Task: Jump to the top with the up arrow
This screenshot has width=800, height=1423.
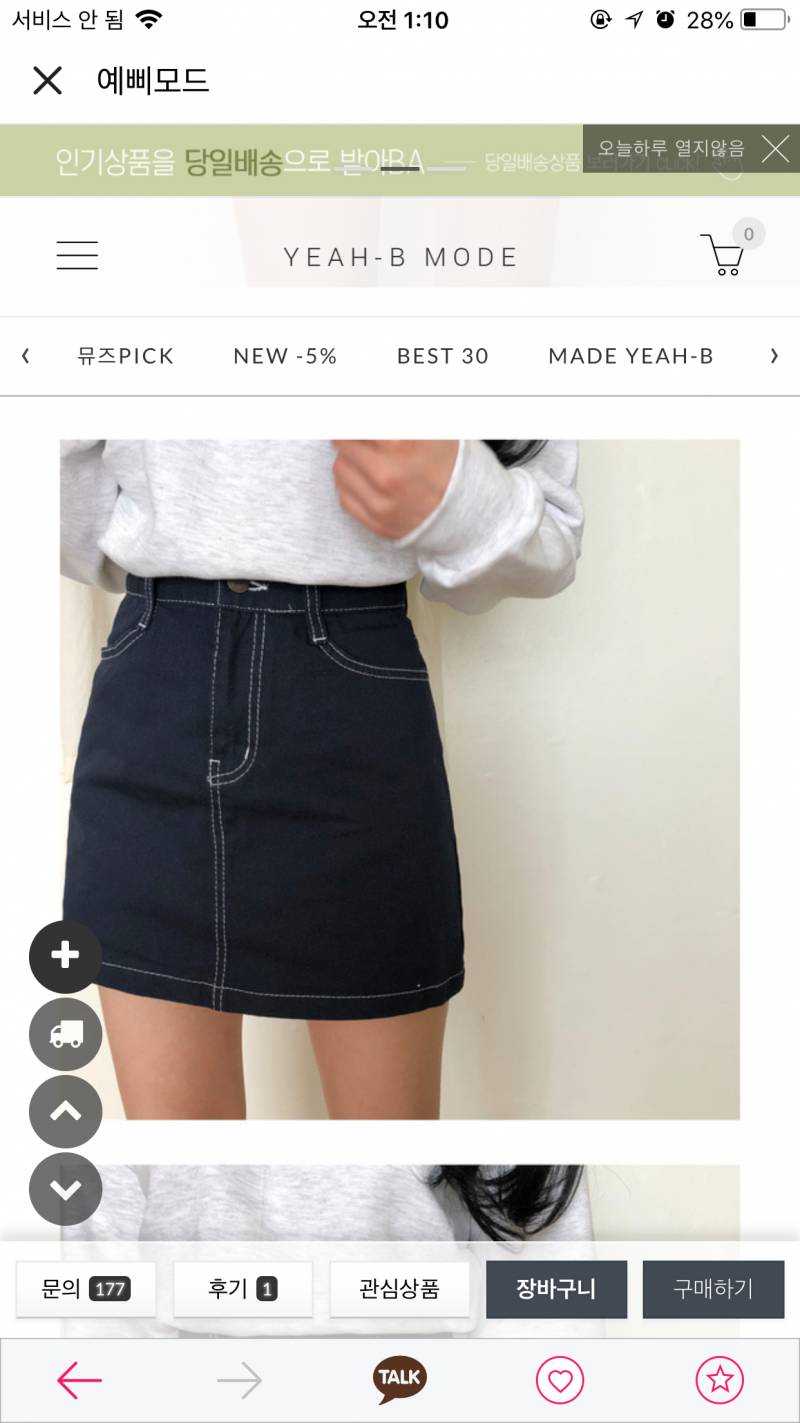Action: 65,1111
